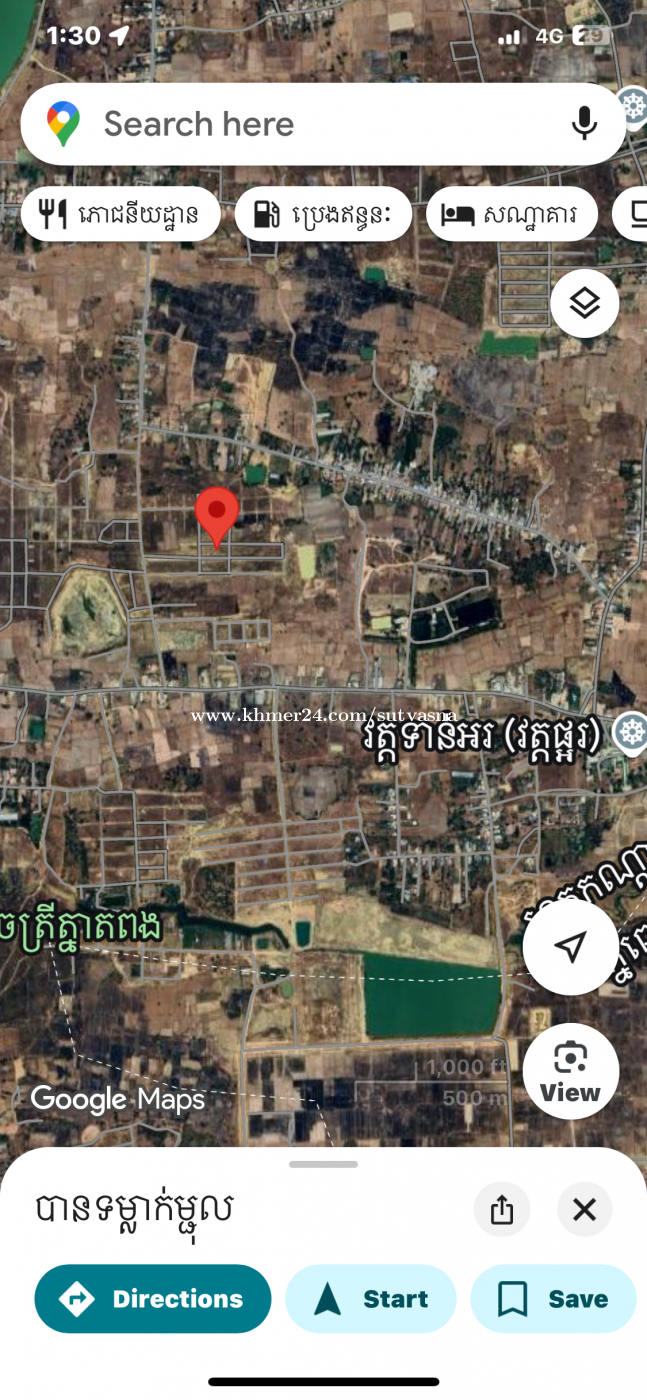Start voice search with the microphone
Image resolution: width=647 pixels, height=1400 pixels.
pos(584,124)
